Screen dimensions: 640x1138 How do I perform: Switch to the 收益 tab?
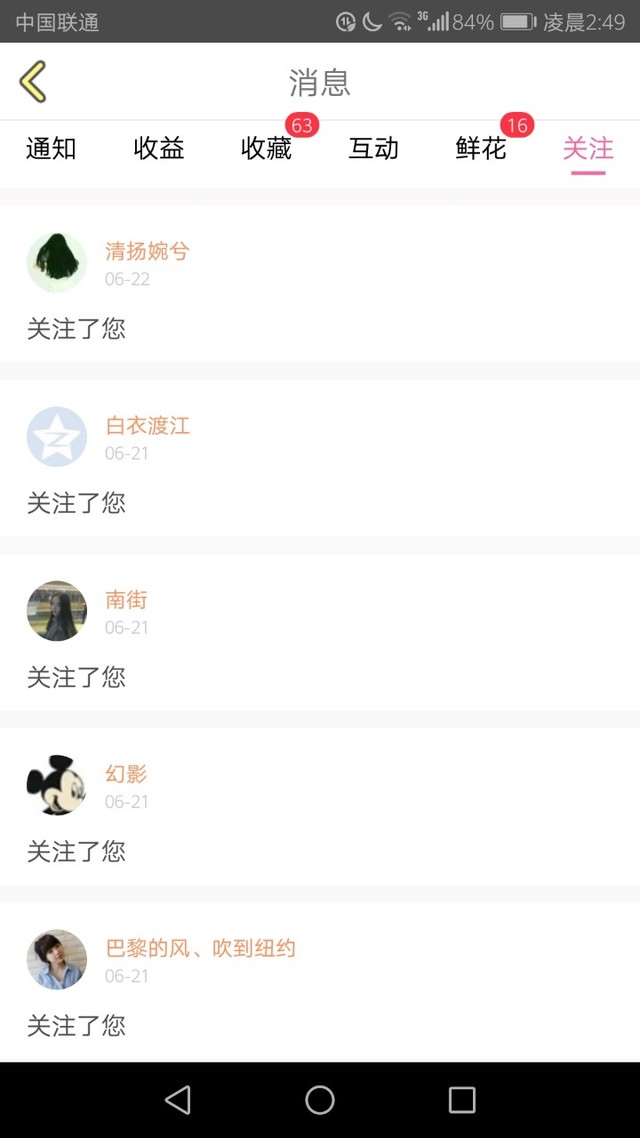point(159,149)
